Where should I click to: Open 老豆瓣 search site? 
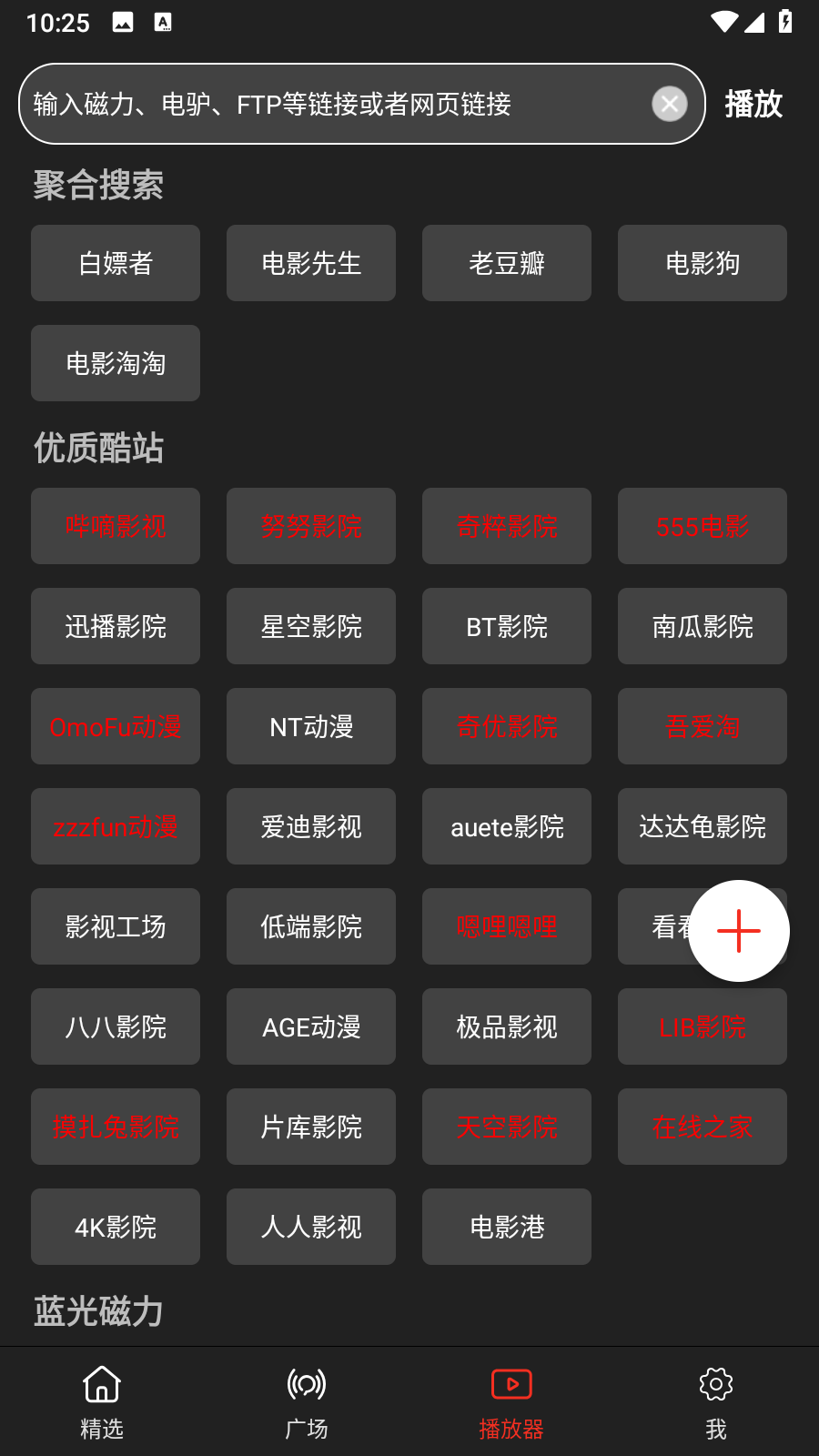[506, 263]
